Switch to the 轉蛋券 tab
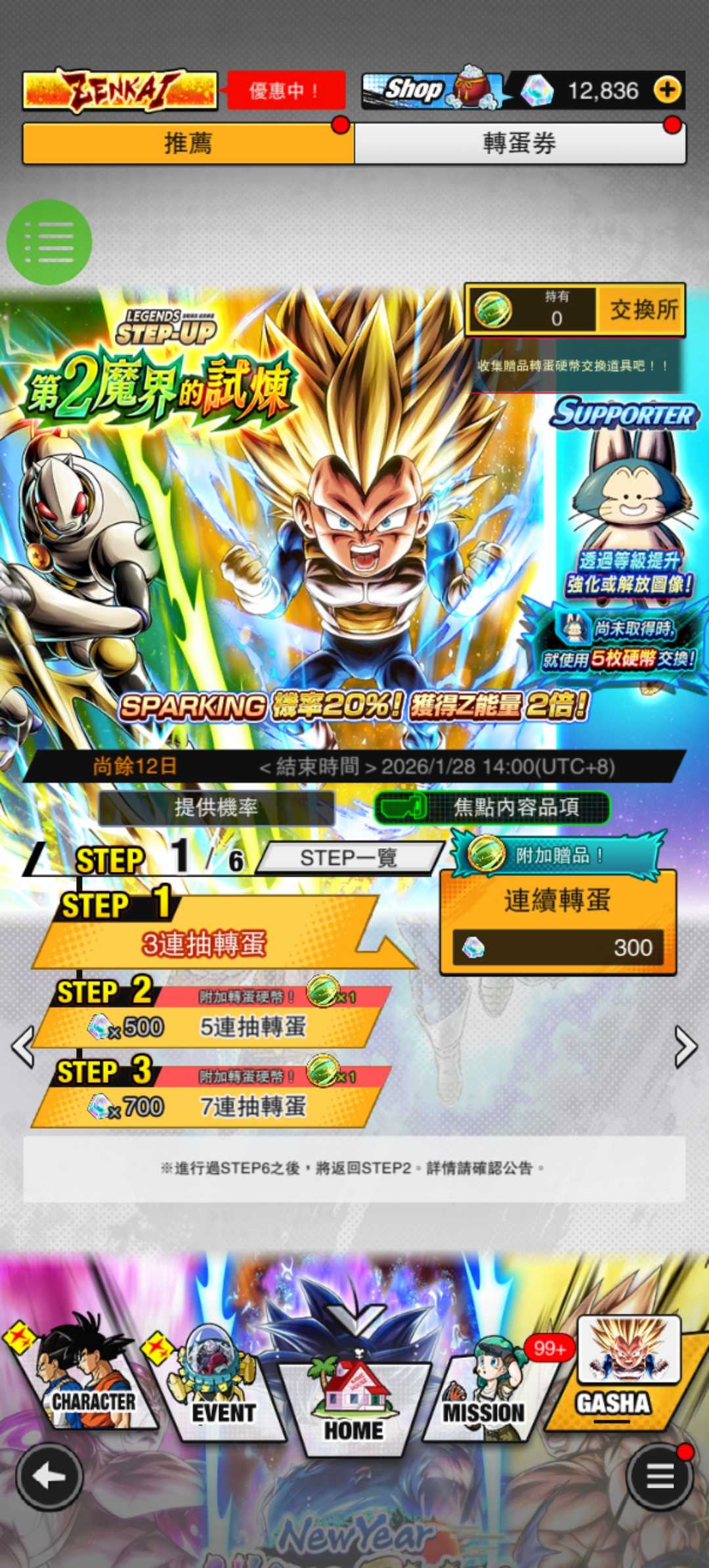Viewport: 709px width, 1568px height. 519,143
